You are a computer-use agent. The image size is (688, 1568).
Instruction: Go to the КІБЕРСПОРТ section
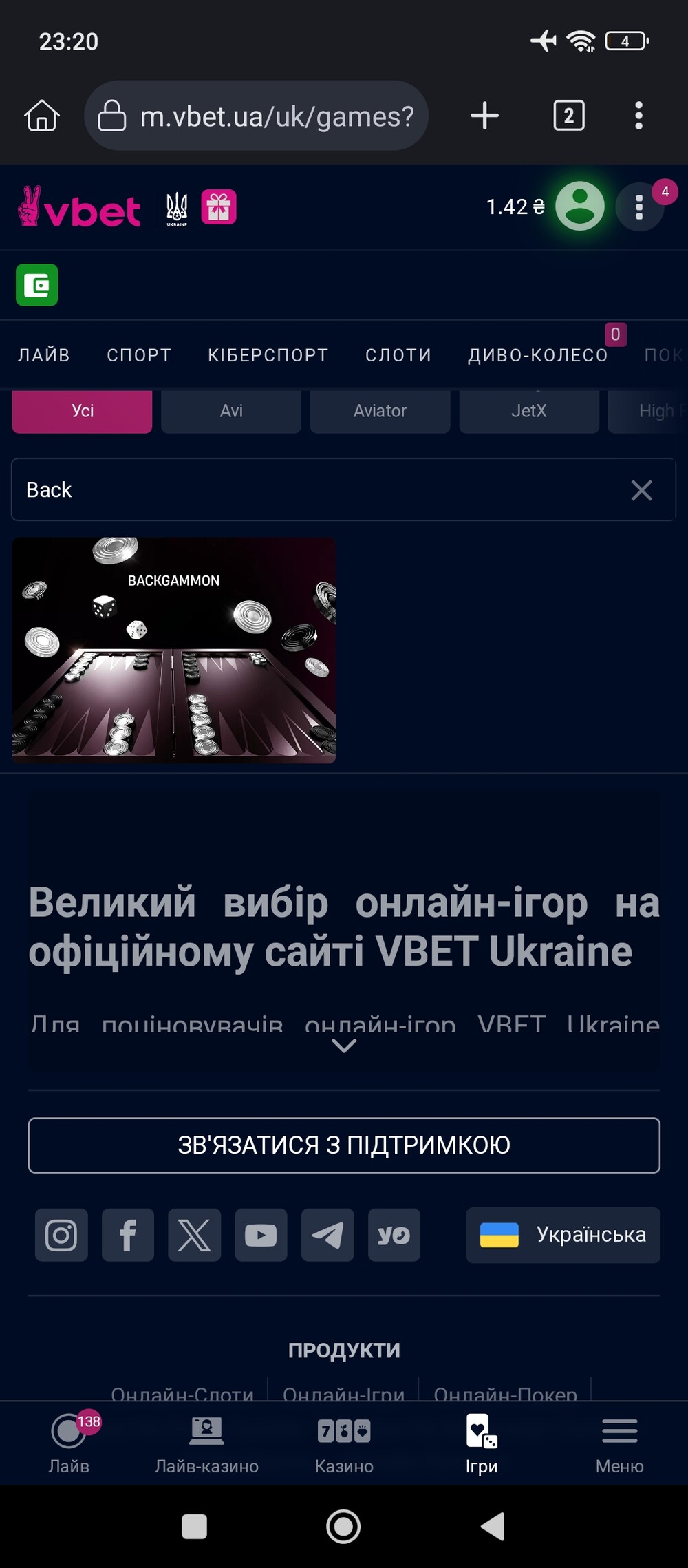tap(268, 355)
